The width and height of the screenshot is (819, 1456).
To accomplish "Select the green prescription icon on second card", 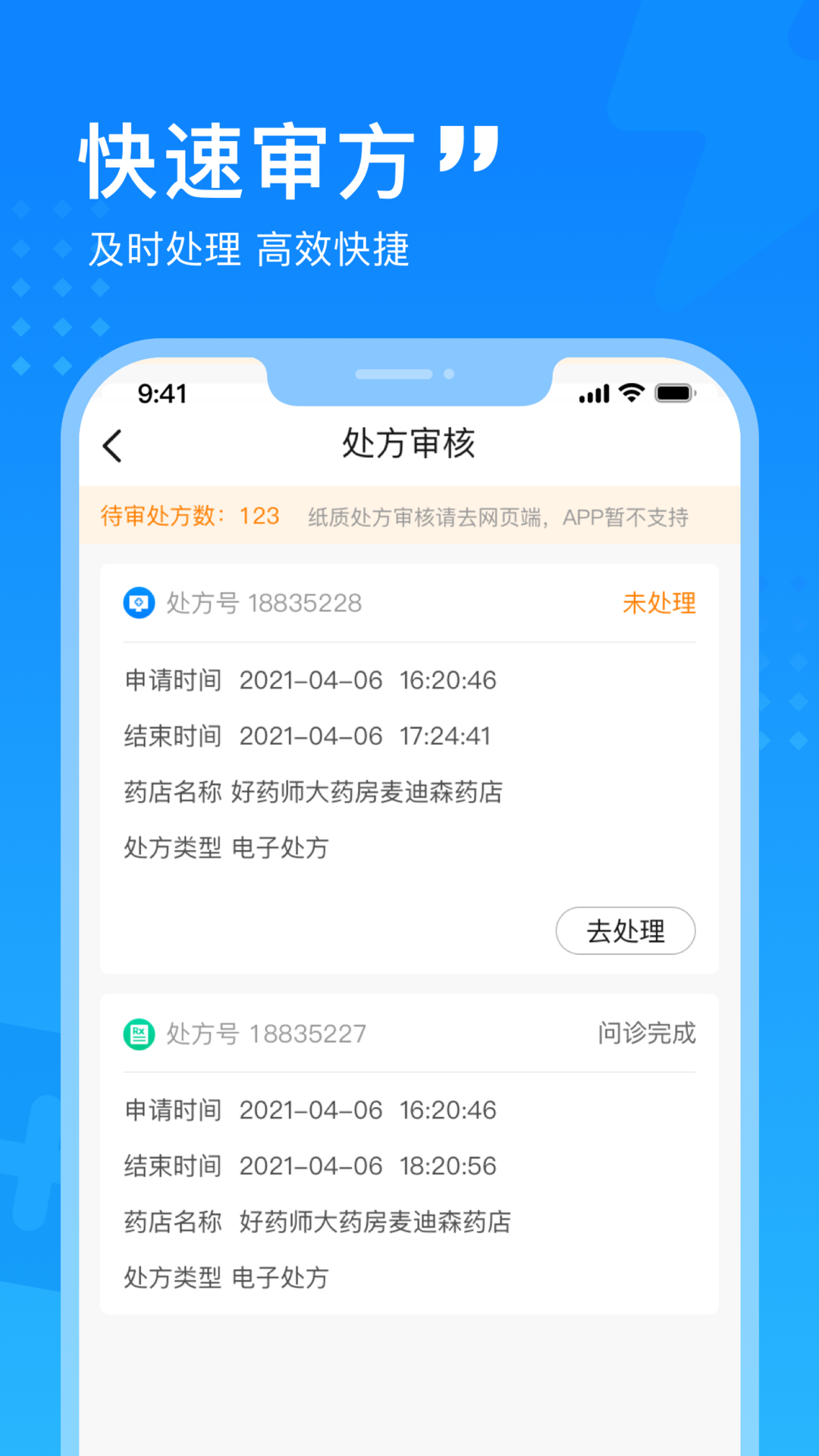I will point(137,1033).
